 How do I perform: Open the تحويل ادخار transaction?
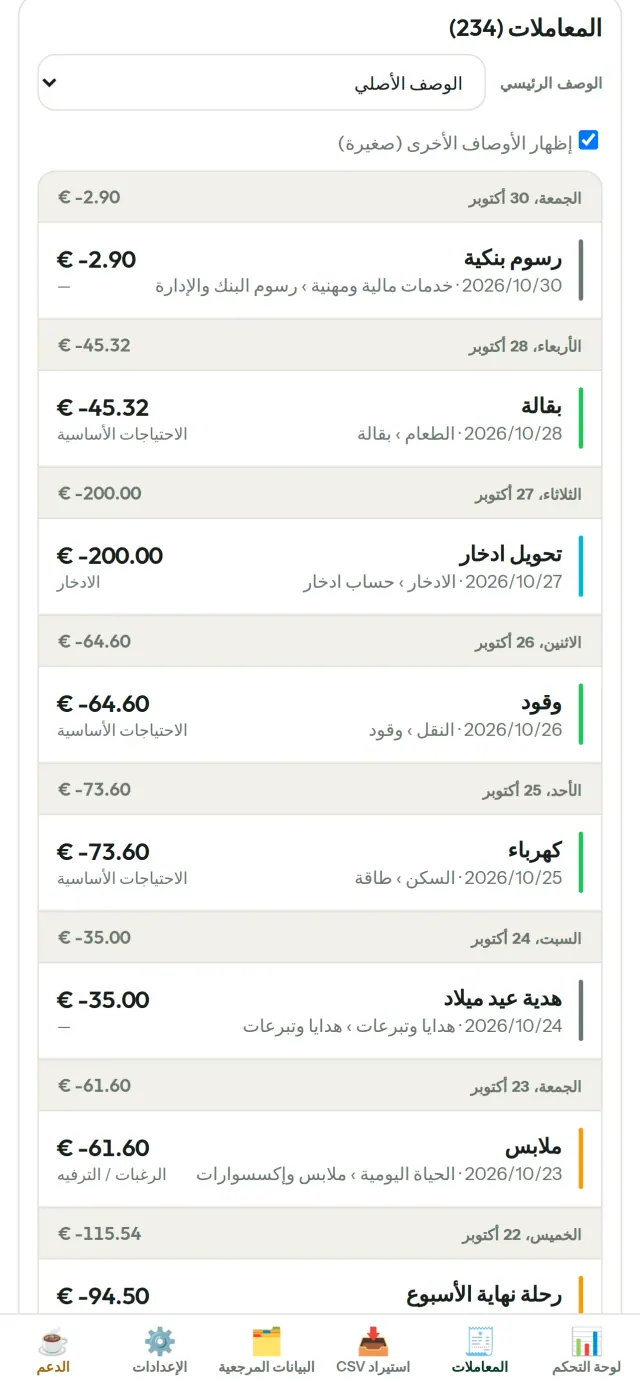point(320,567)
